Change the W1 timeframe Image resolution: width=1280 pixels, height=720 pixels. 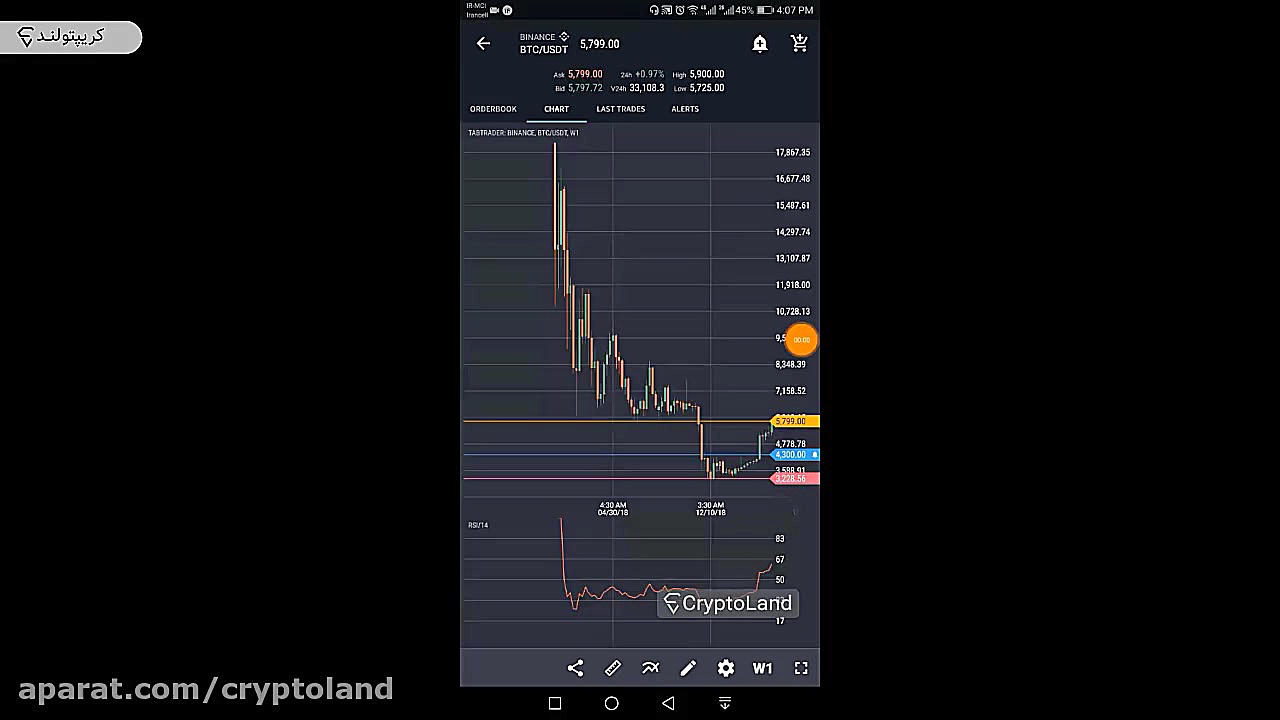coord(763,668)
